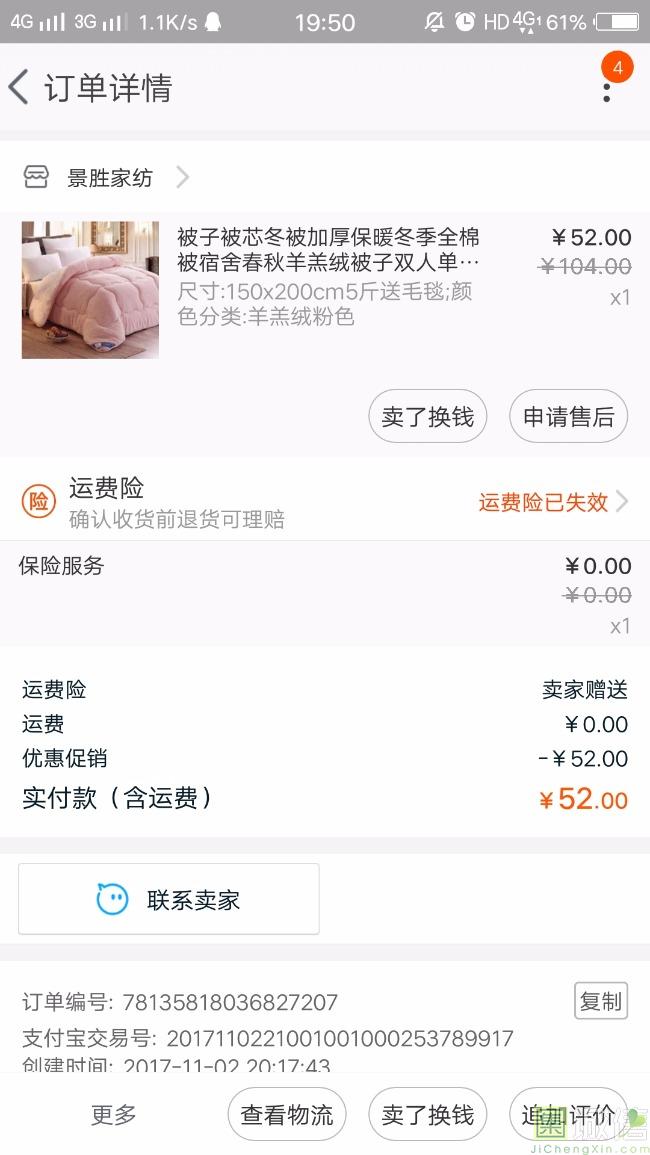Open the 运费险已失效 insurance details
Screen dimensions: 650x1155
[552, 502]
